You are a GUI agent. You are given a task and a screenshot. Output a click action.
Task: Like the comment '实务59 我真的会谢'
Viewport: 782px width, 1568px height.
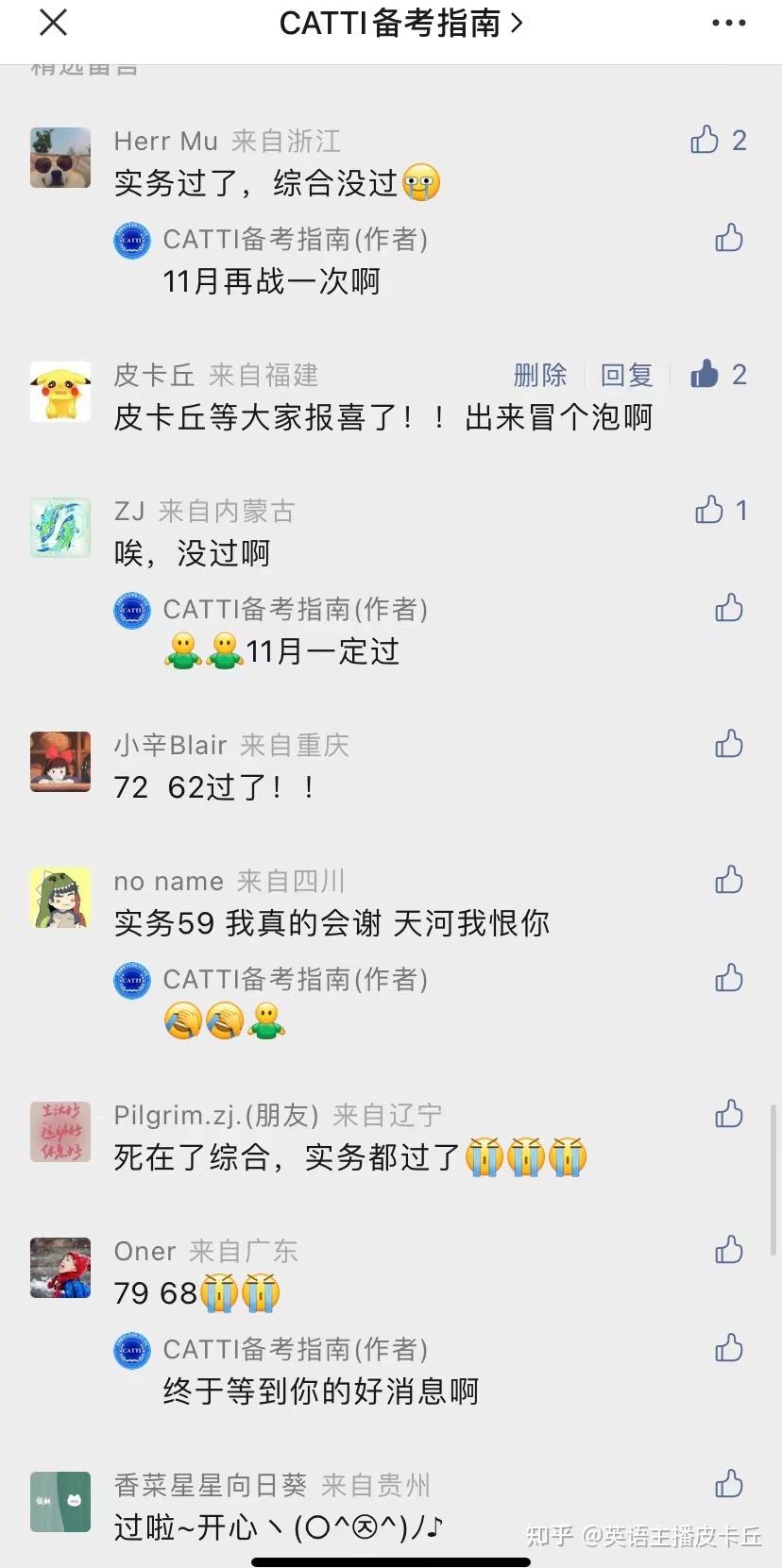(x=728, y=879)
